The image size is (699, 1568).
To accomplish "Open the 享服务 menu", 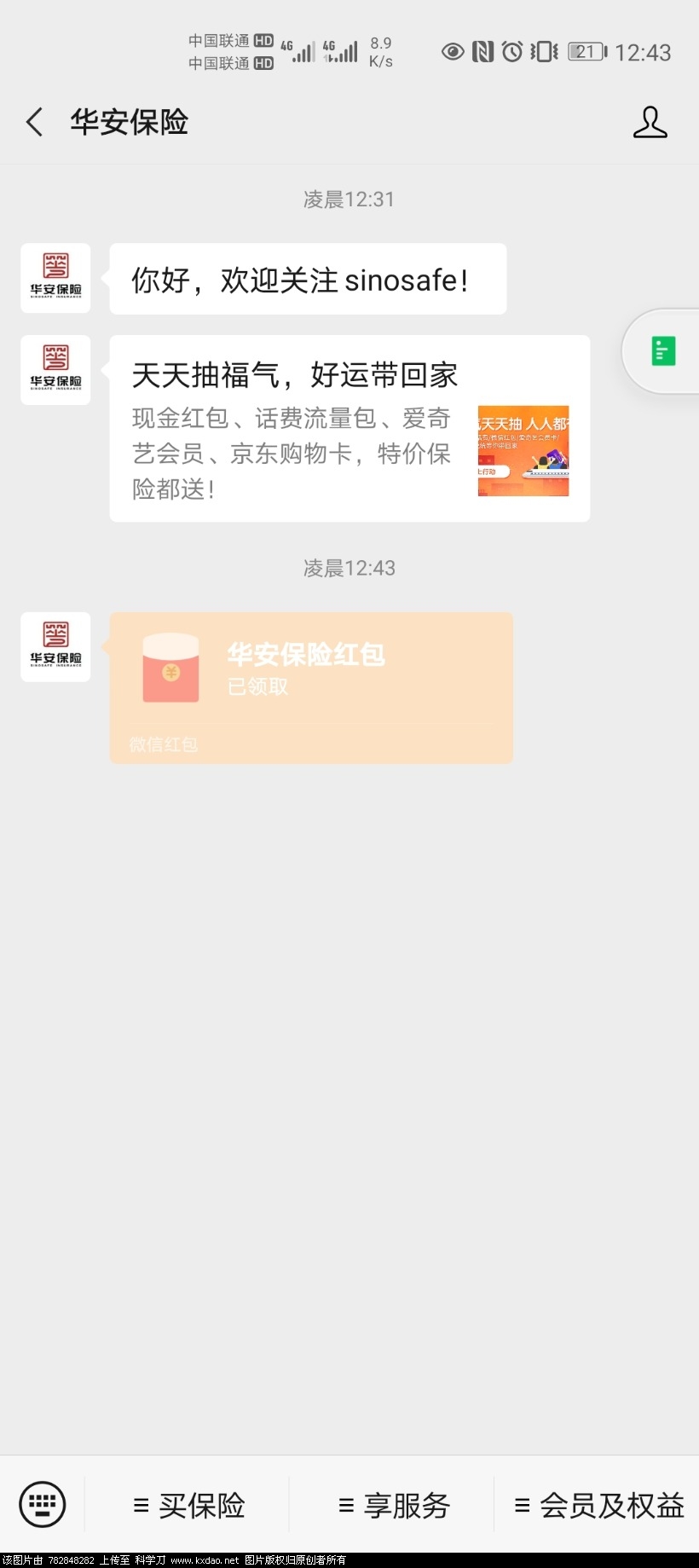I will coord(394,1506).
